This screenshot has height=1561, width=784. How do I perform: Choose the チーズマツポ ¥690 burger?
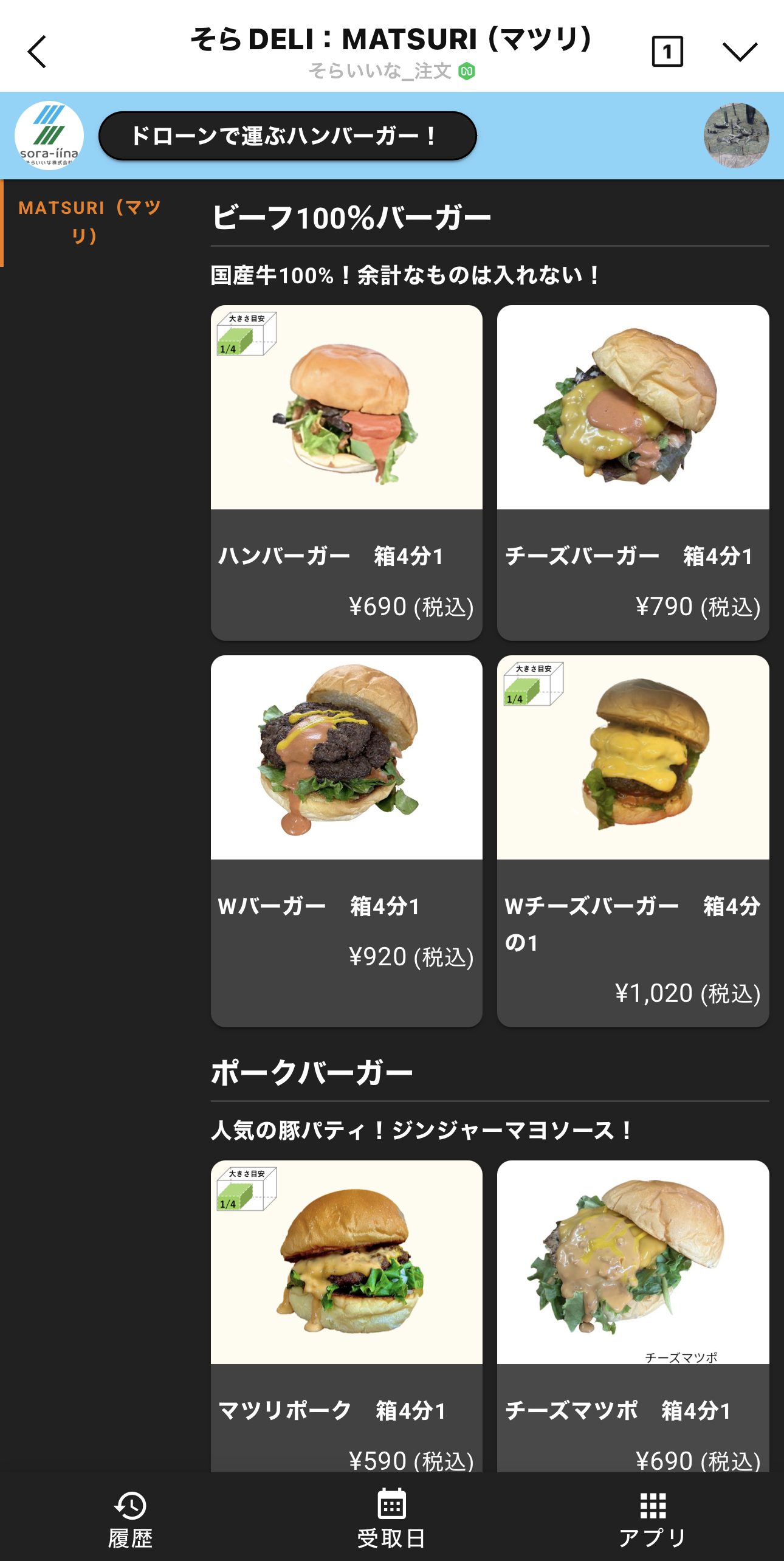coord(633,1313)
